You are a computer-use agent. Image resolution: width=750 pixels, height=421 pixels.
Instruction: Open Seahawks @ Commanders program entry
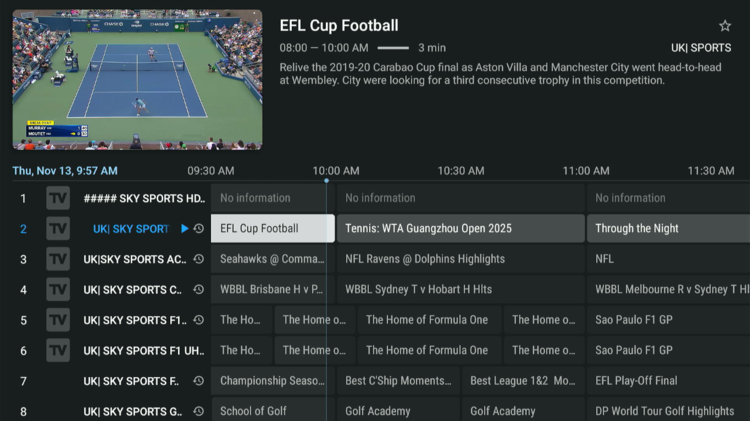point(272,259)
